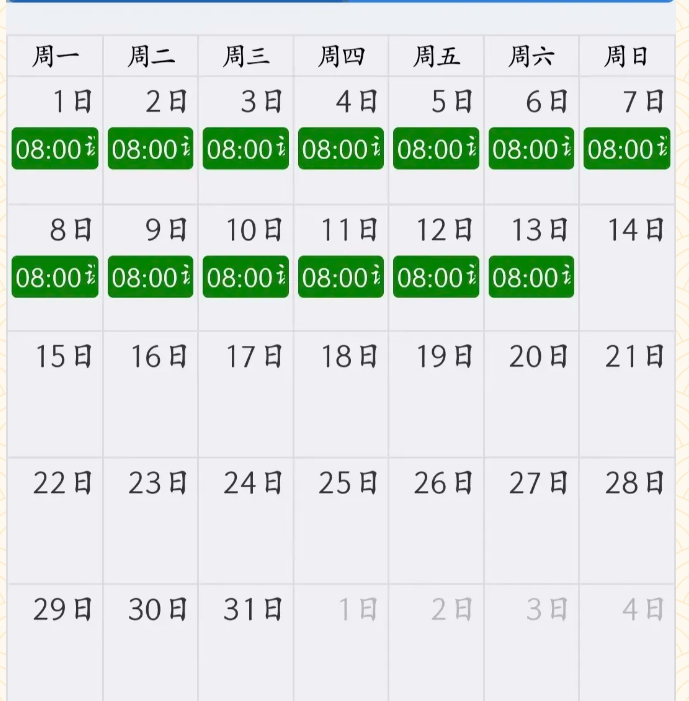Image resolution: width=689 pixels, height=701 pixels.
Task: Open the 08:00 slot on 4日
Action: (x=341, y=149)
